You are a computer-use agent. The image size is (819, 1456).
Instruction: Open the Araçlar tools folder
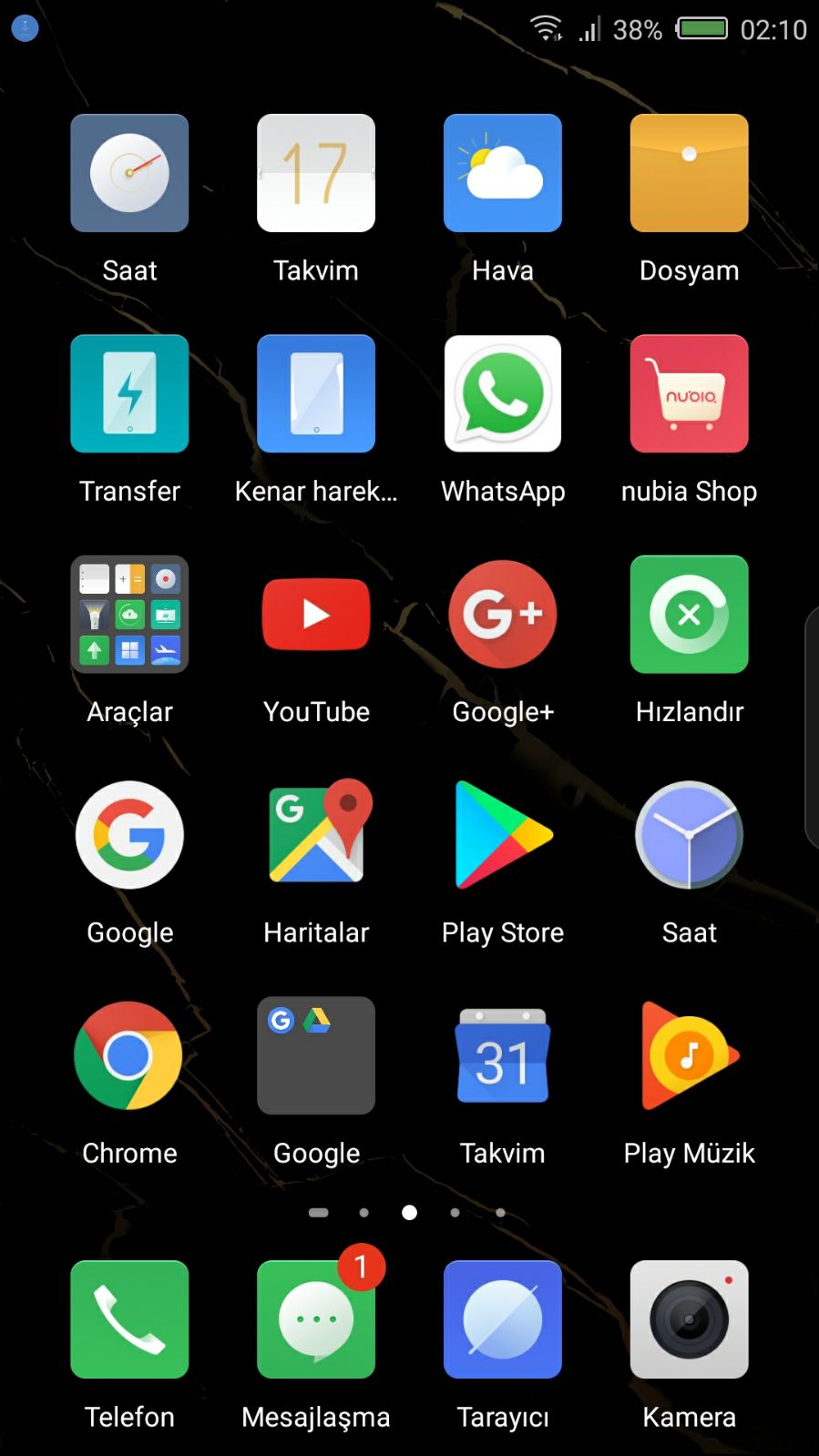coord(129,615)
